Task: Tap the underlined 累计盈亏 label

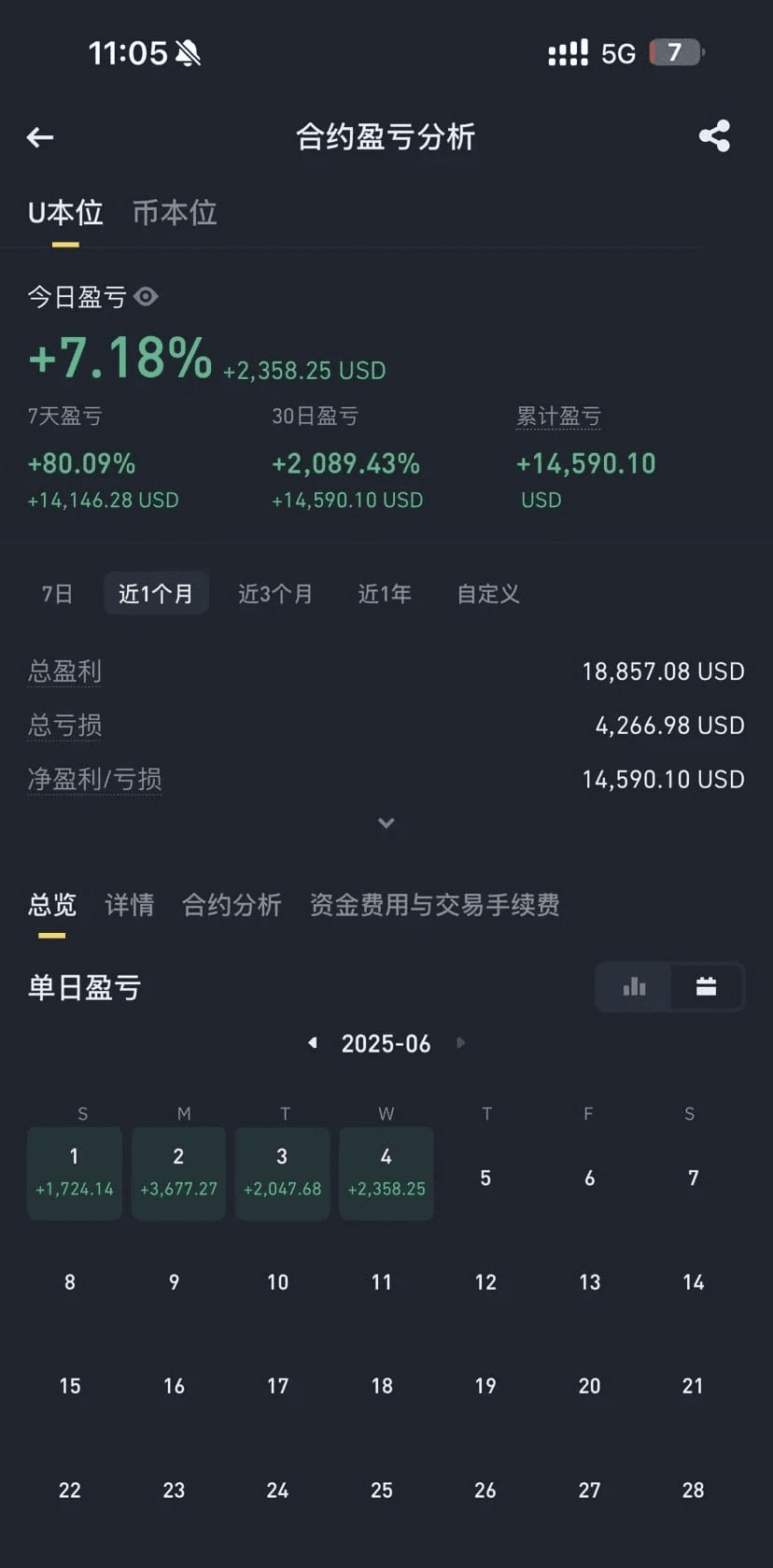Action: click(558, 417)
